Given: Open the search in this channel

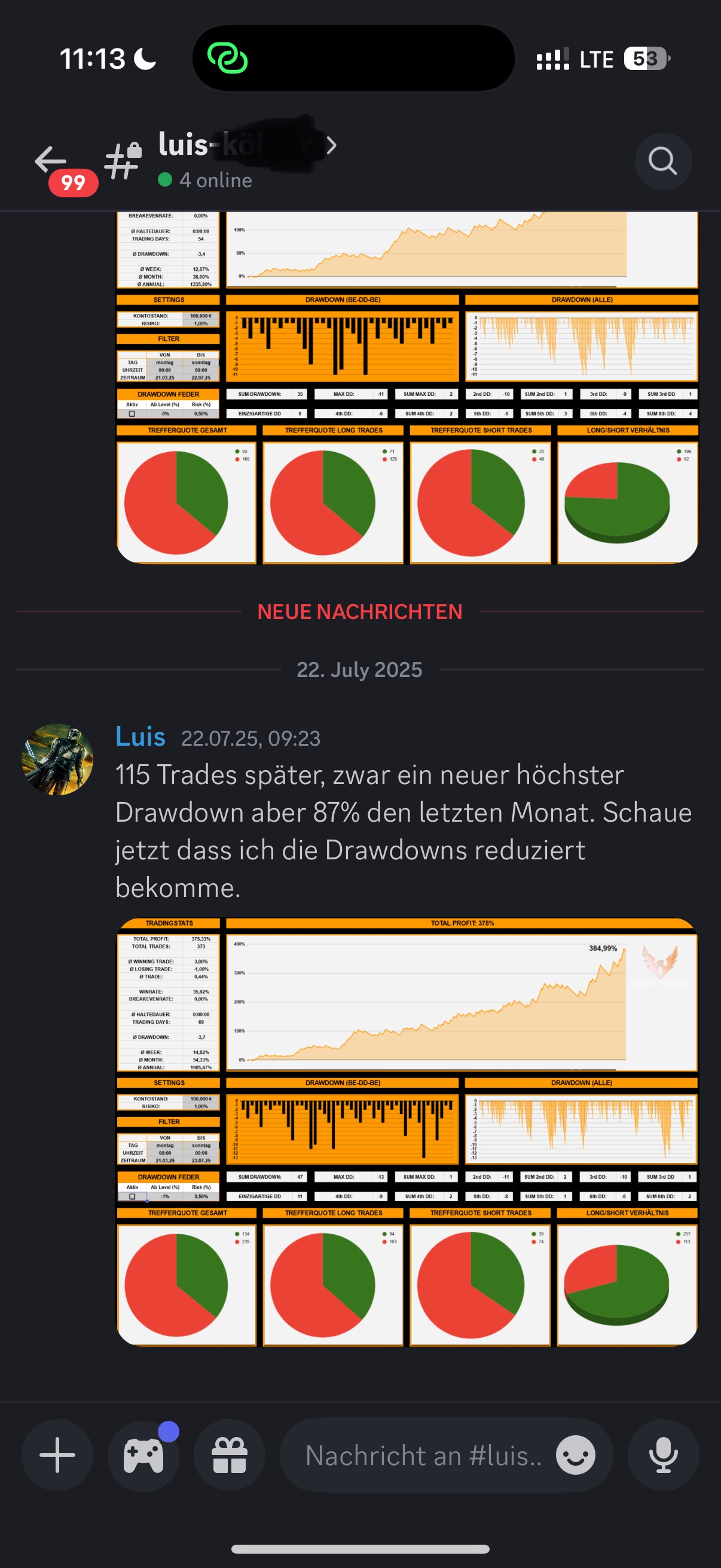Looking at the screenshot, I should click(662, 161).
